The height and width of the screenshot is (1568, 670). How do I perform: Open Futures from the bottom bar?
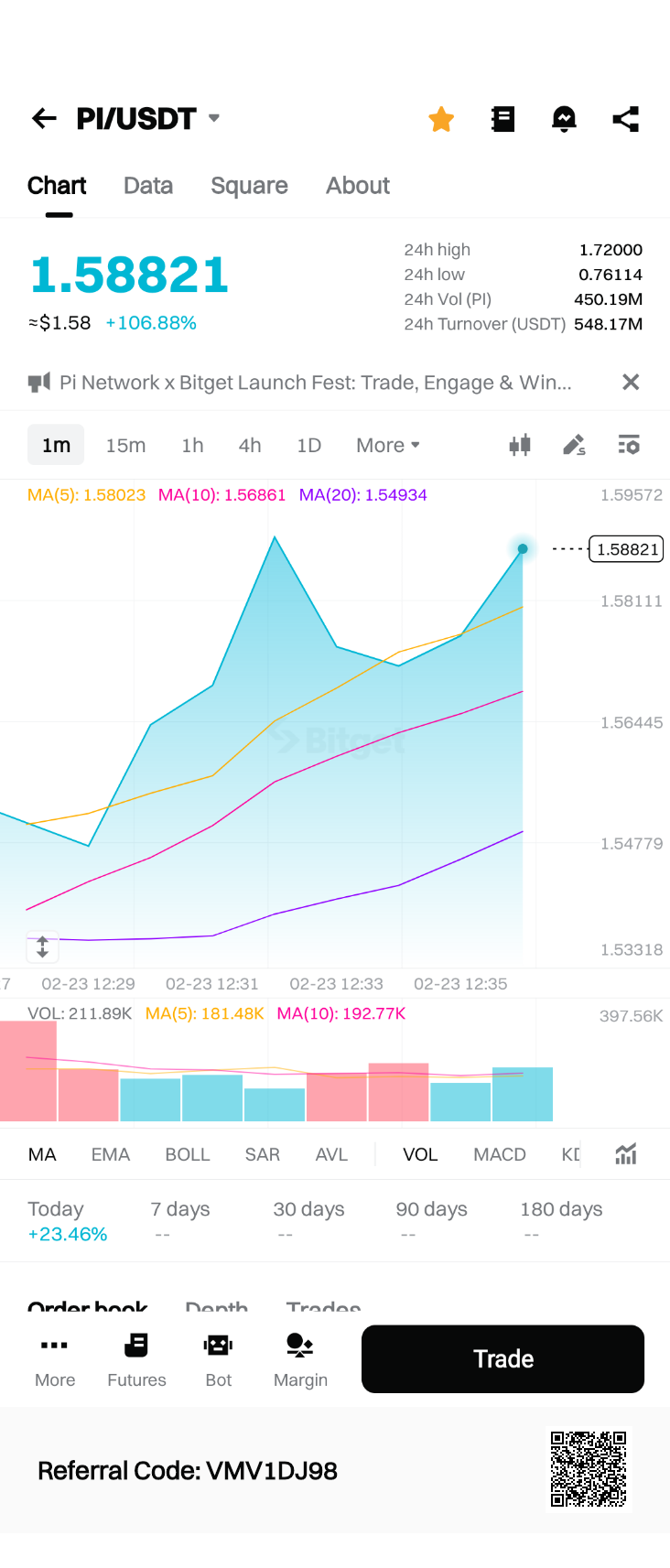click(136, 1359)
